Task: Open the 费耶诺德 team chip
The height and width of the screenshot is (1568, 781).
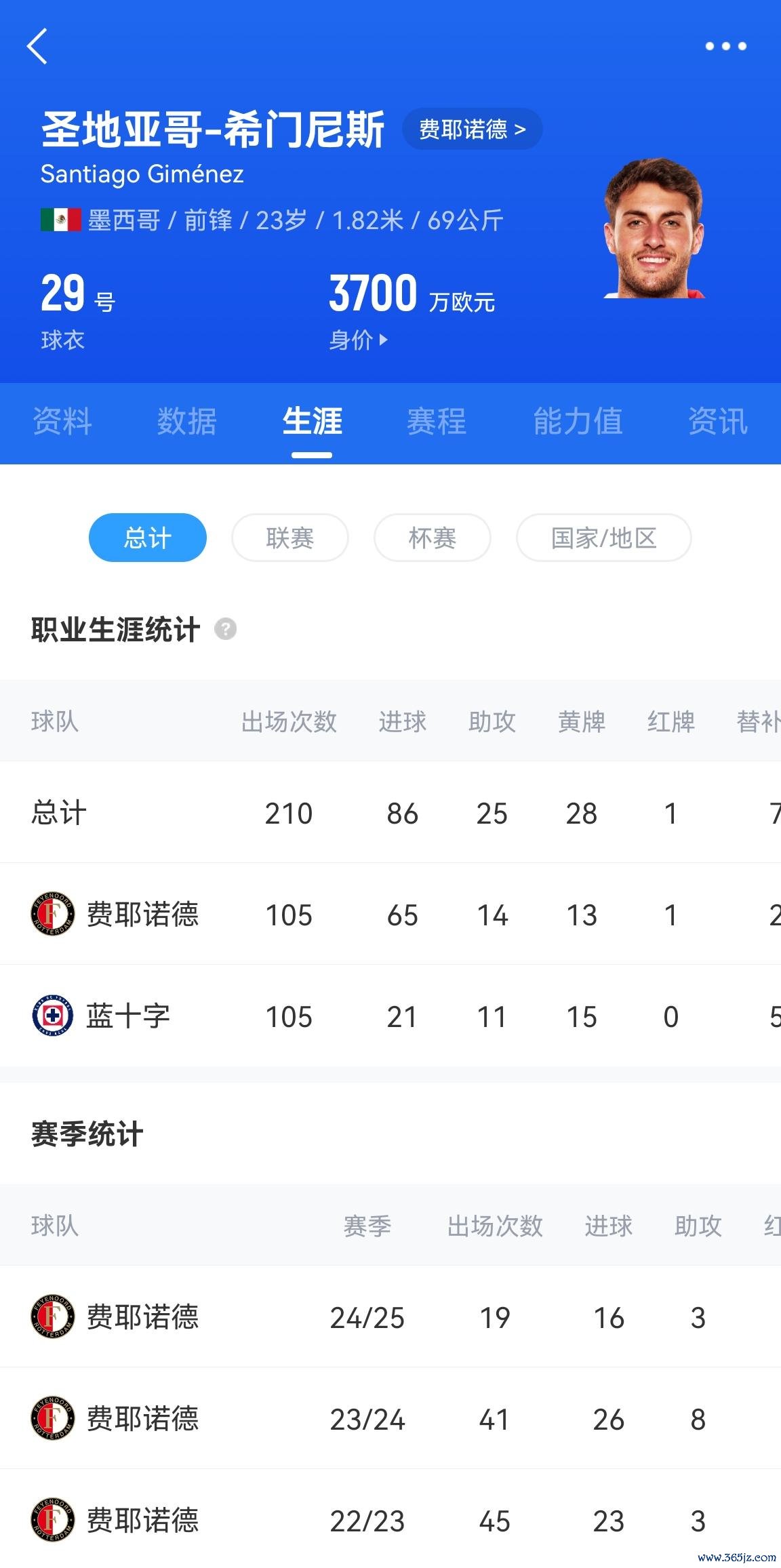Action: (472, 129)
